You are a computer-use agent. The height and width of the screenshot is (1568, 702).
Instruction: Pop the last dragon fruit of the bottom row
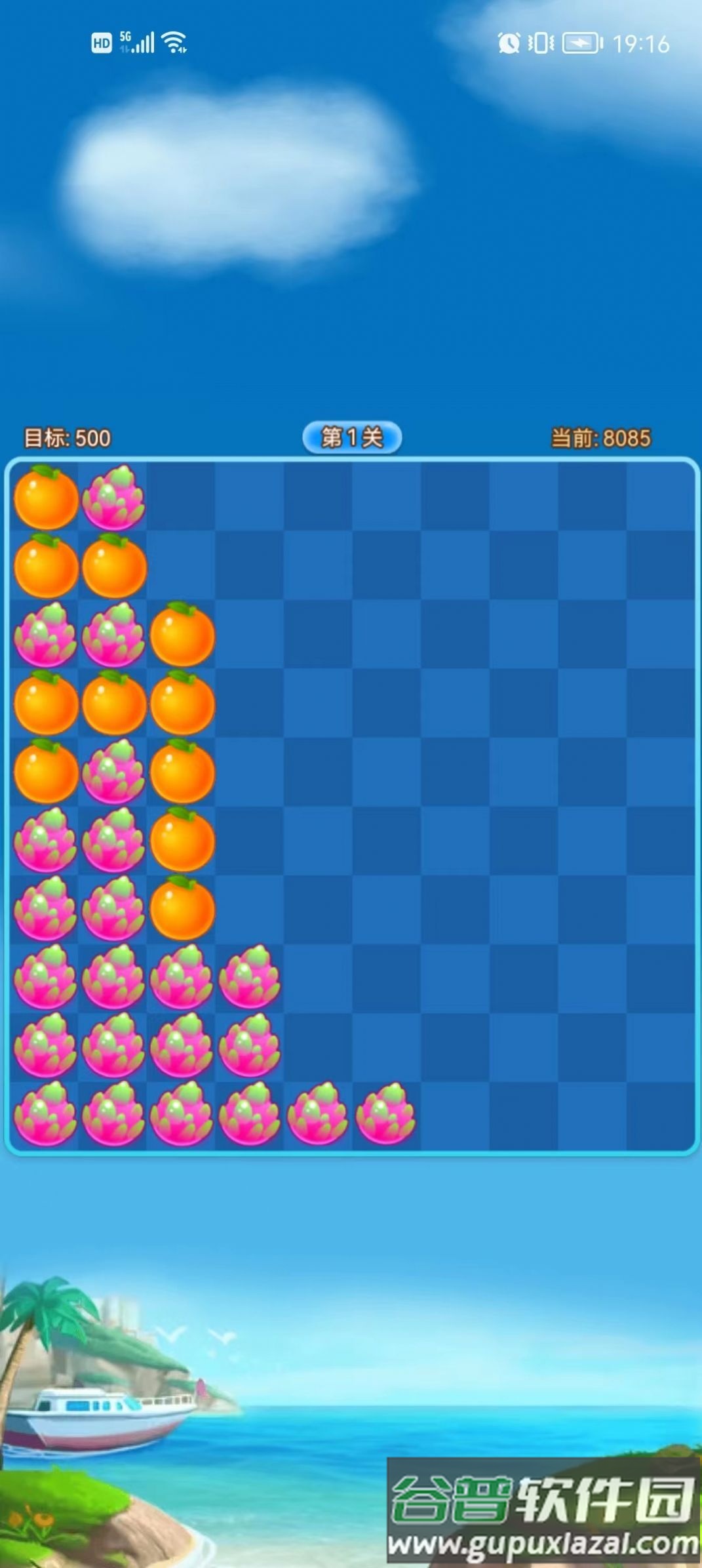coord(385,1114)
